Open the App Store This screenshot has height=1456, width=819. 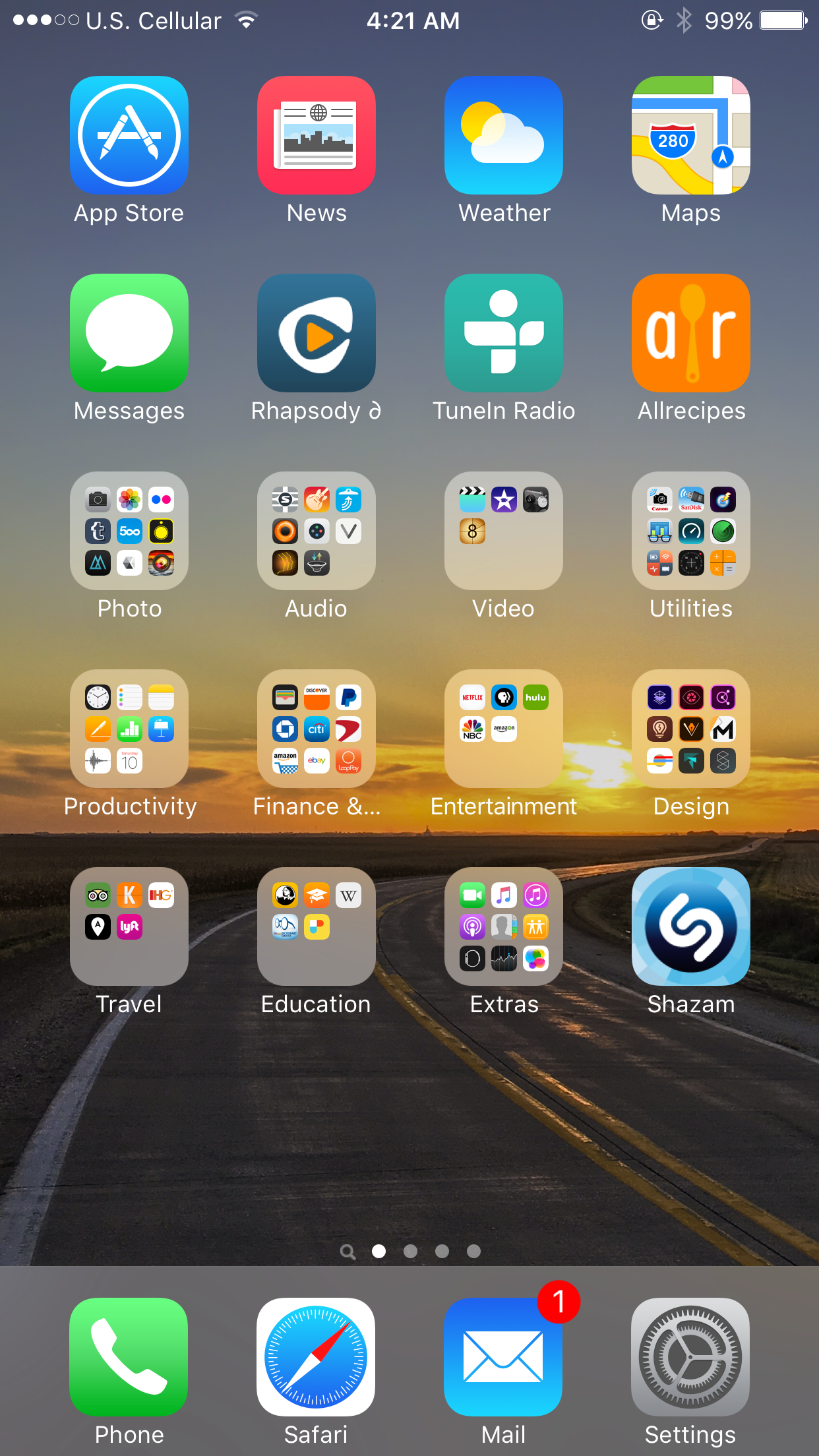(x=129, y=135)
